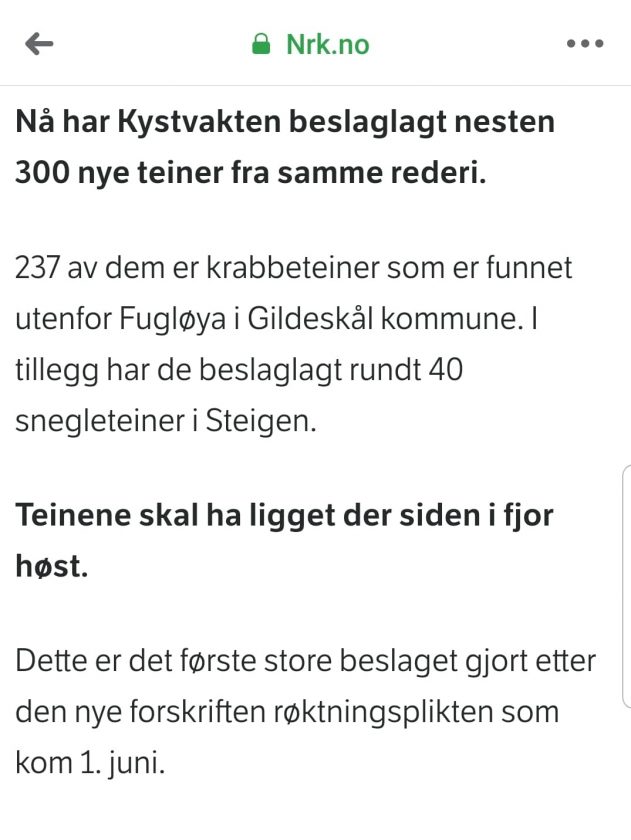This screenshot has width=631, height=840.
Task: Tap the Nrk.no address bar
Action: pyautogui.click(x=313, y=45)
